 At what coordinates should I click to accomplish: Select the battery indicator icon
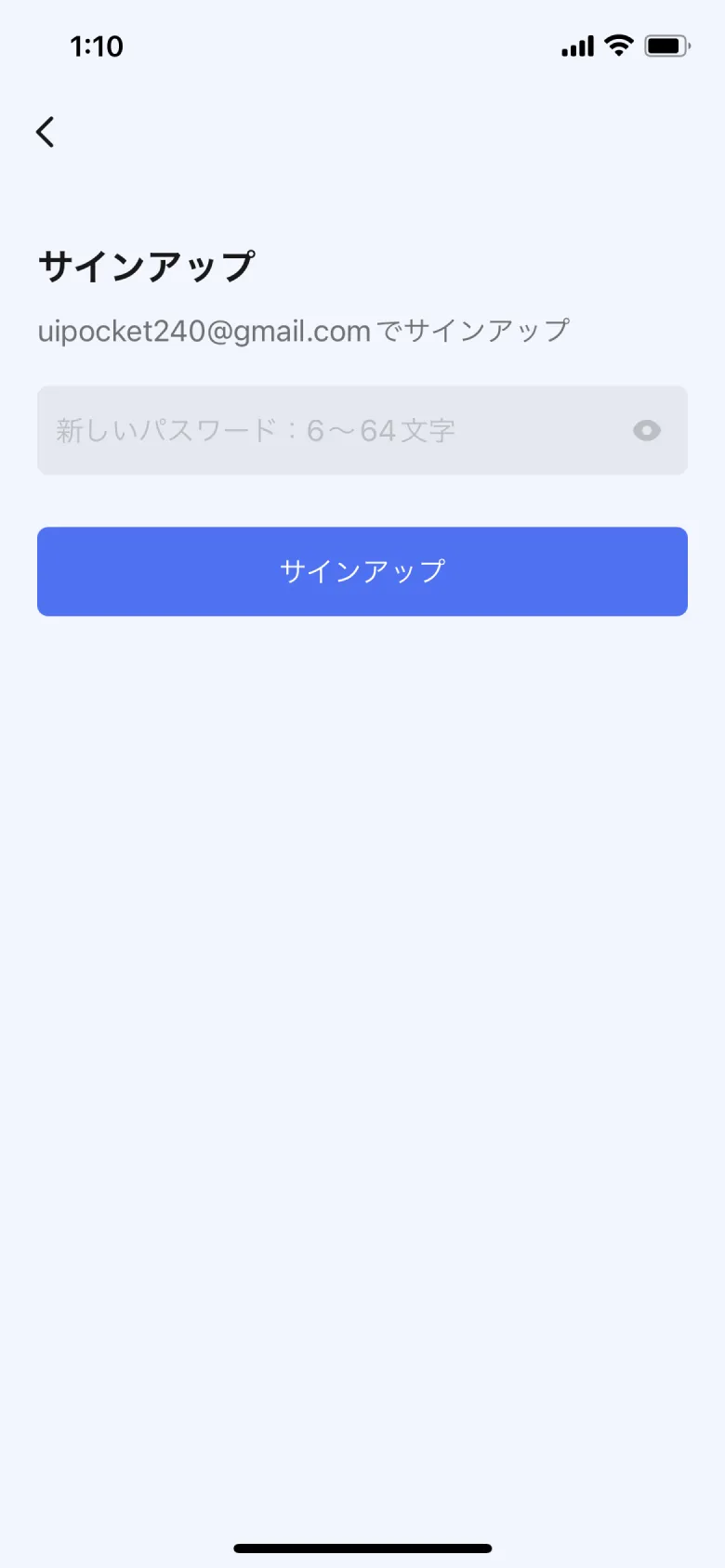tap(666, 45)
